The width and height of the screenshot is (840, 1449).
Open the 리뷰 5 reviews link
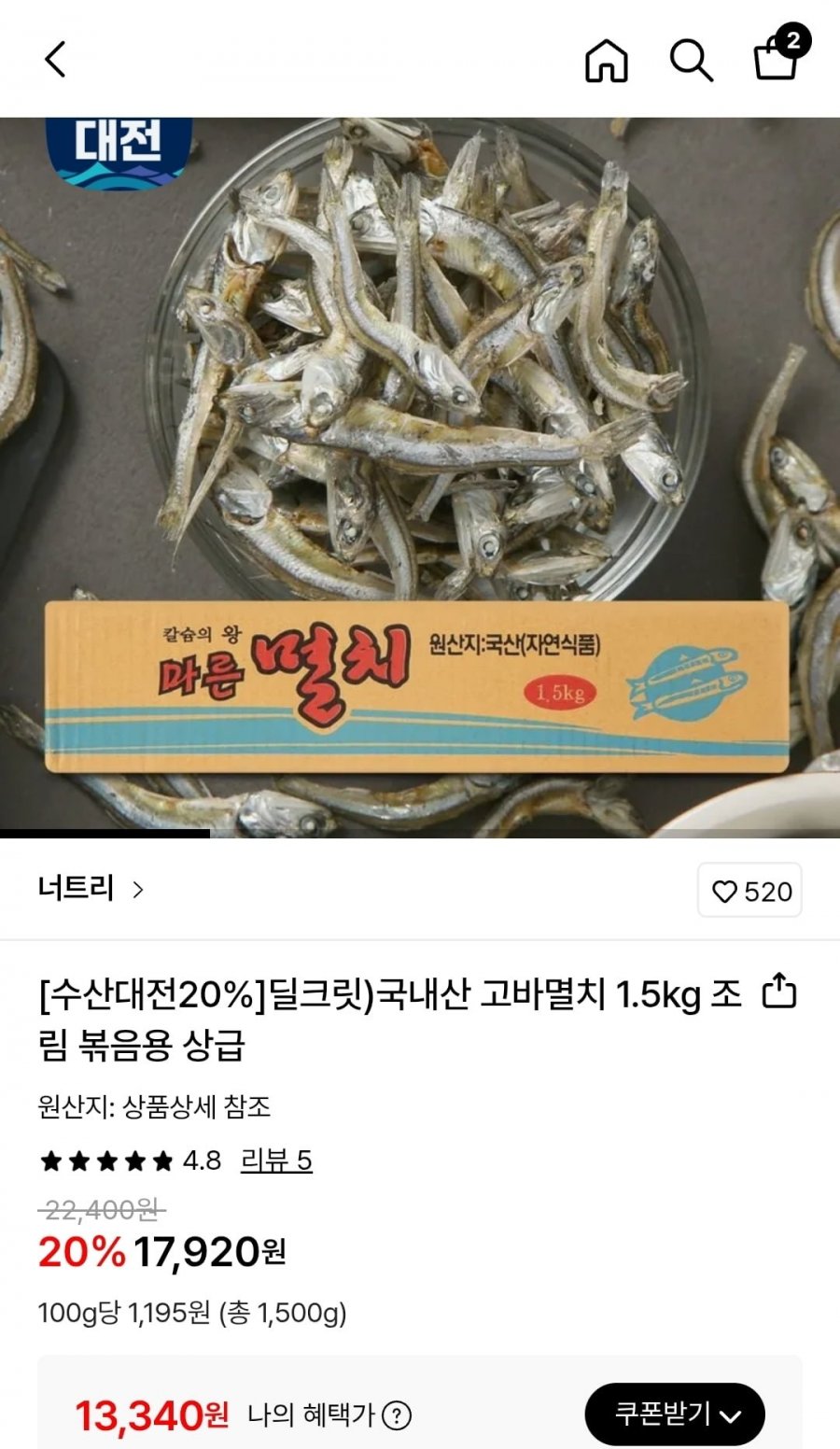(x=276, y=1161)
